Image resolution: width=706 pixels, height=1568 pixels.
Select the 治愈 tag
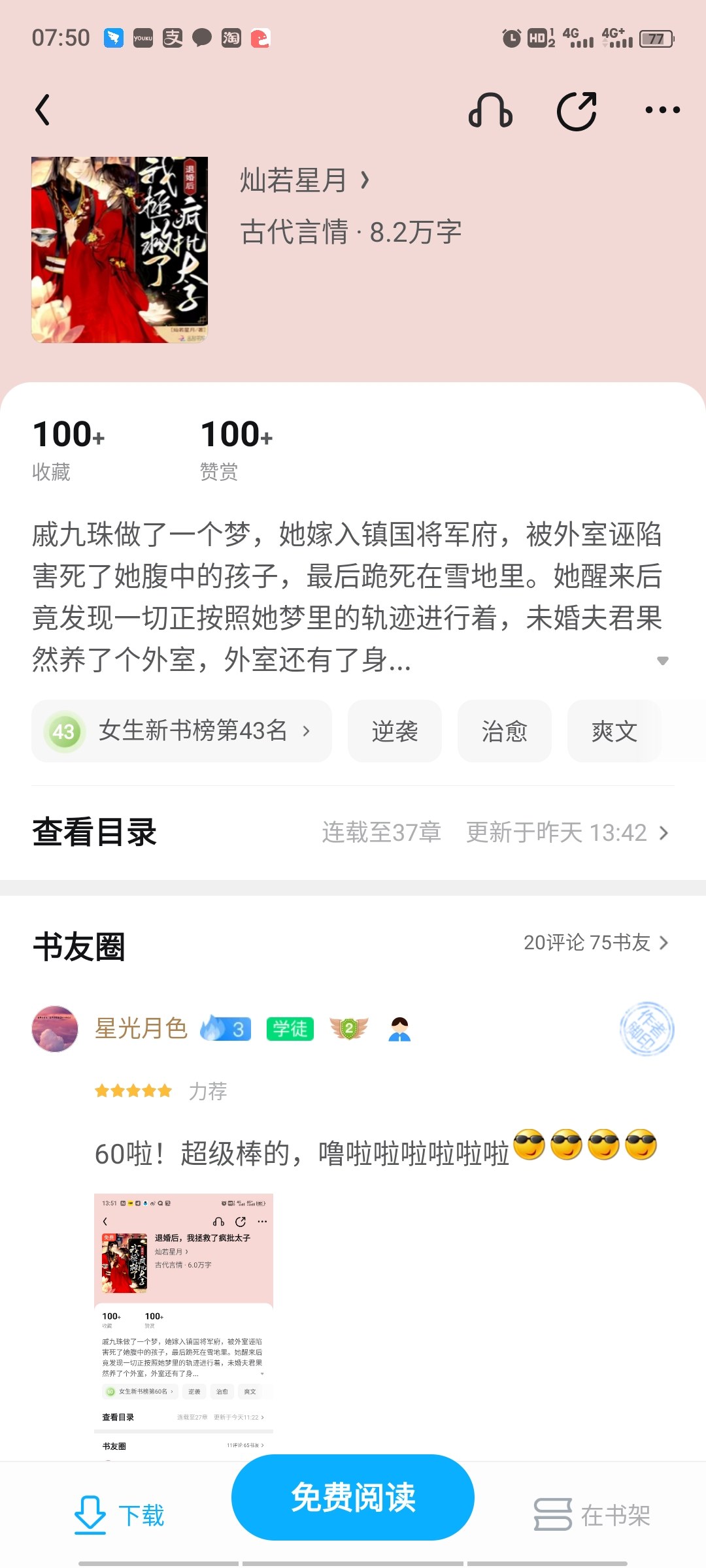pyautogui.click(x=505, y=730)
